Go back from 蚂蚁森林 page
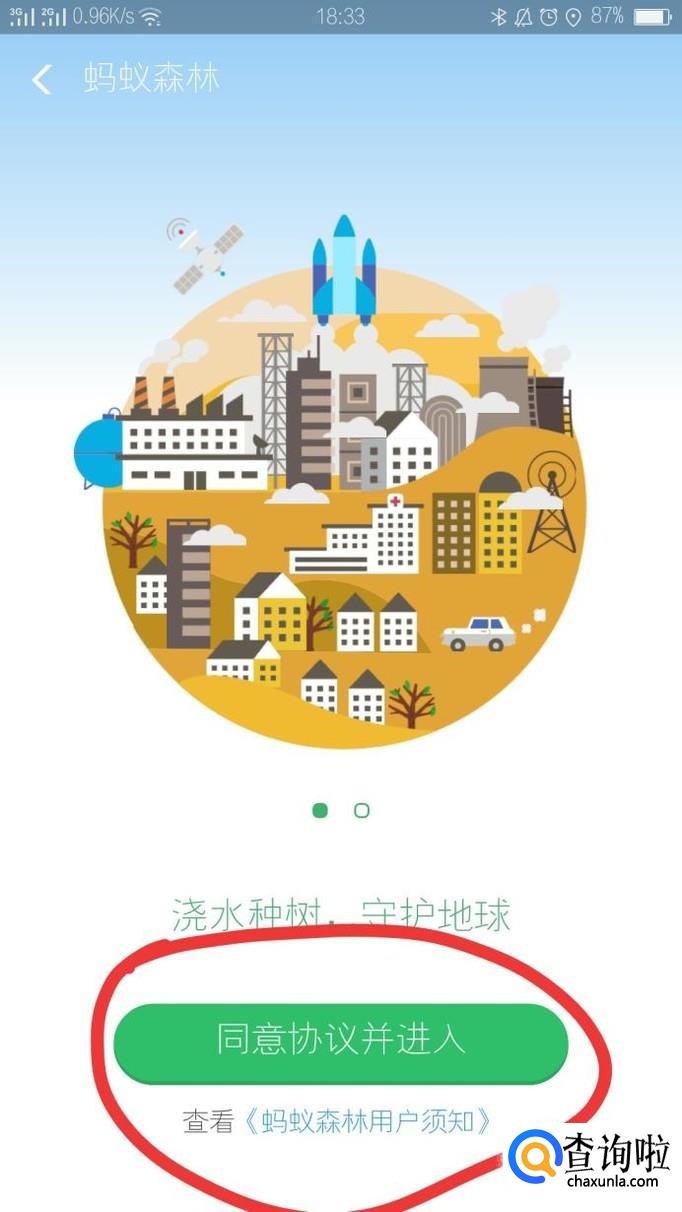The width and height of the screenshot is (682, 1212). coord(42,80)
